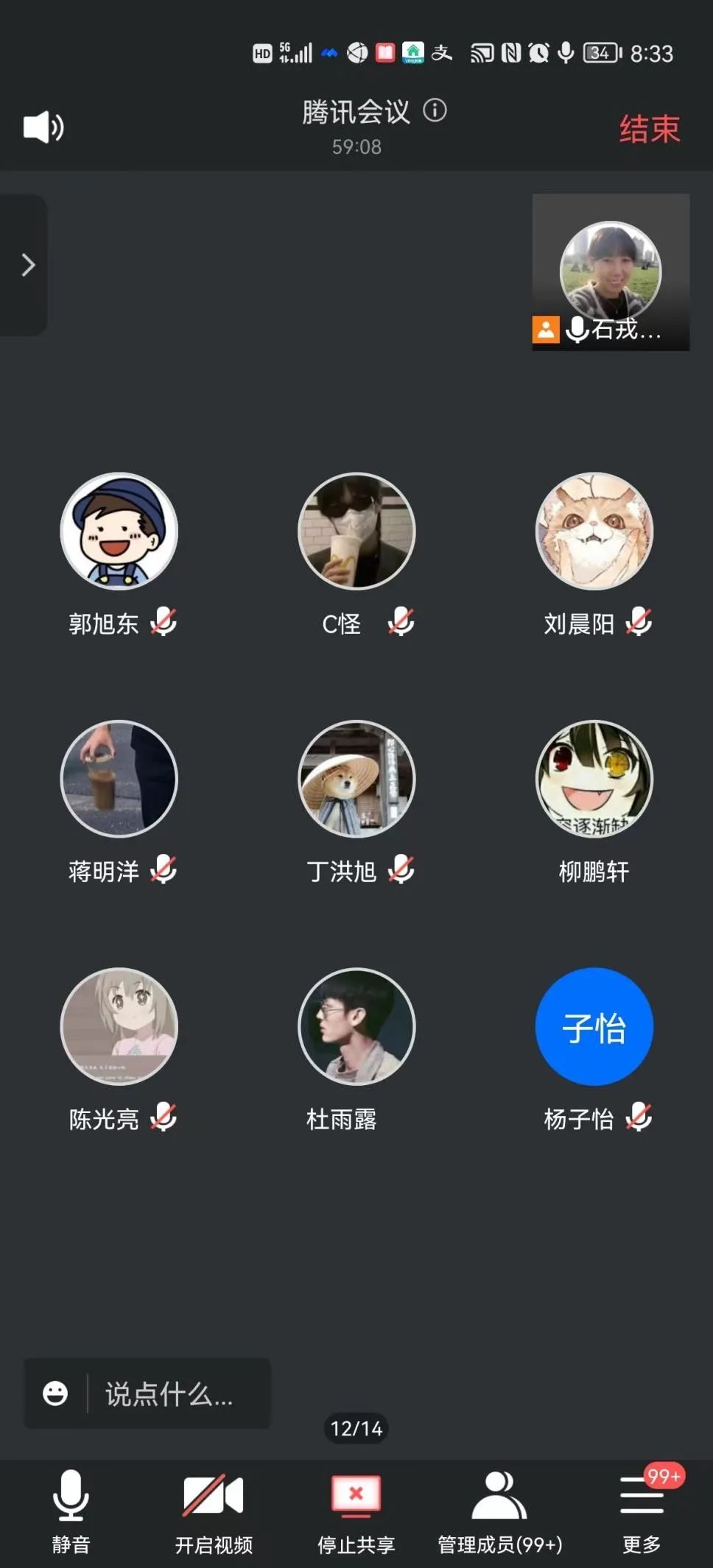713x1568 pixels.
Task: Select participant 杜雨露
Action: 356,1026
